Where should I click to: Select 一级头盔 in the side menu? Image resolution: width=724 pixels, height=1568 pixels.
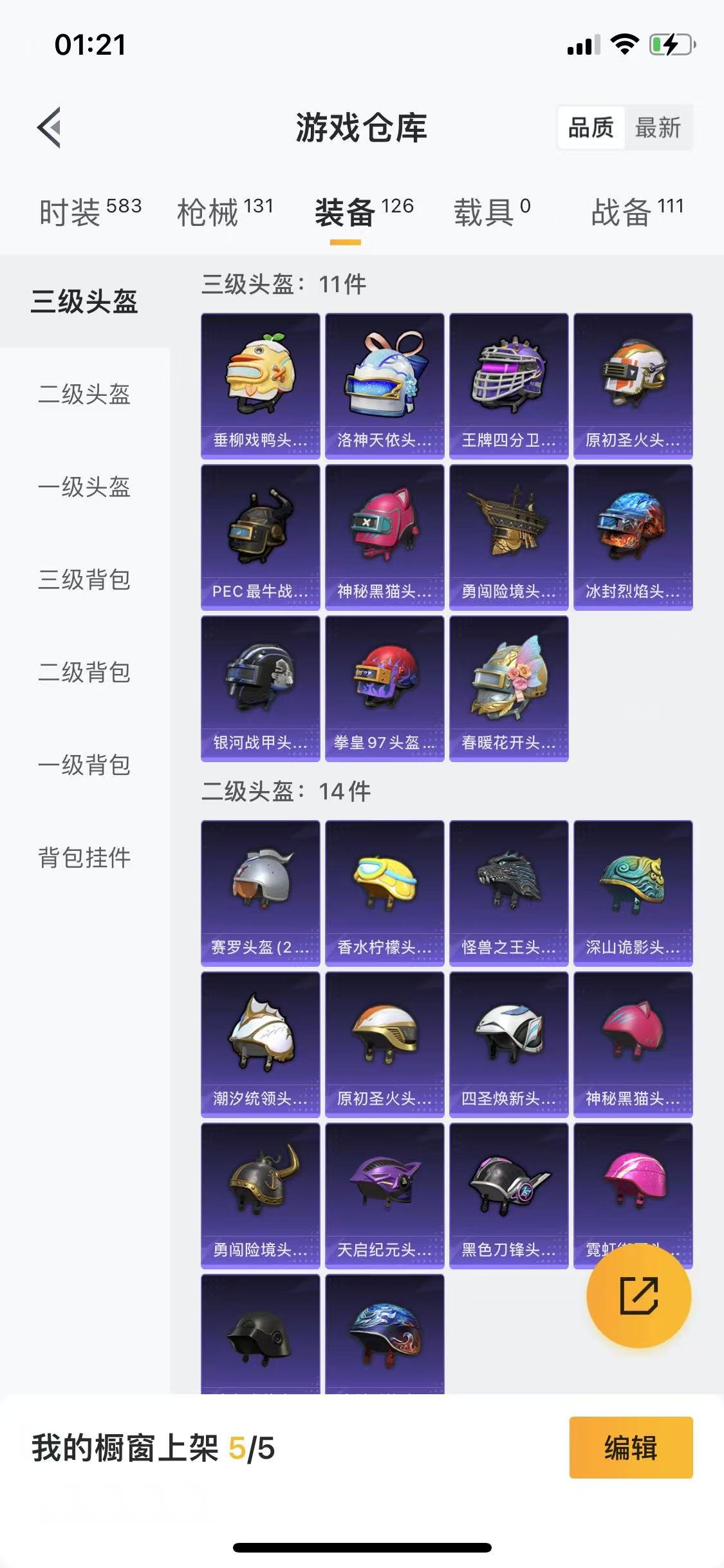pyautogui.click(x=84, y=487)
